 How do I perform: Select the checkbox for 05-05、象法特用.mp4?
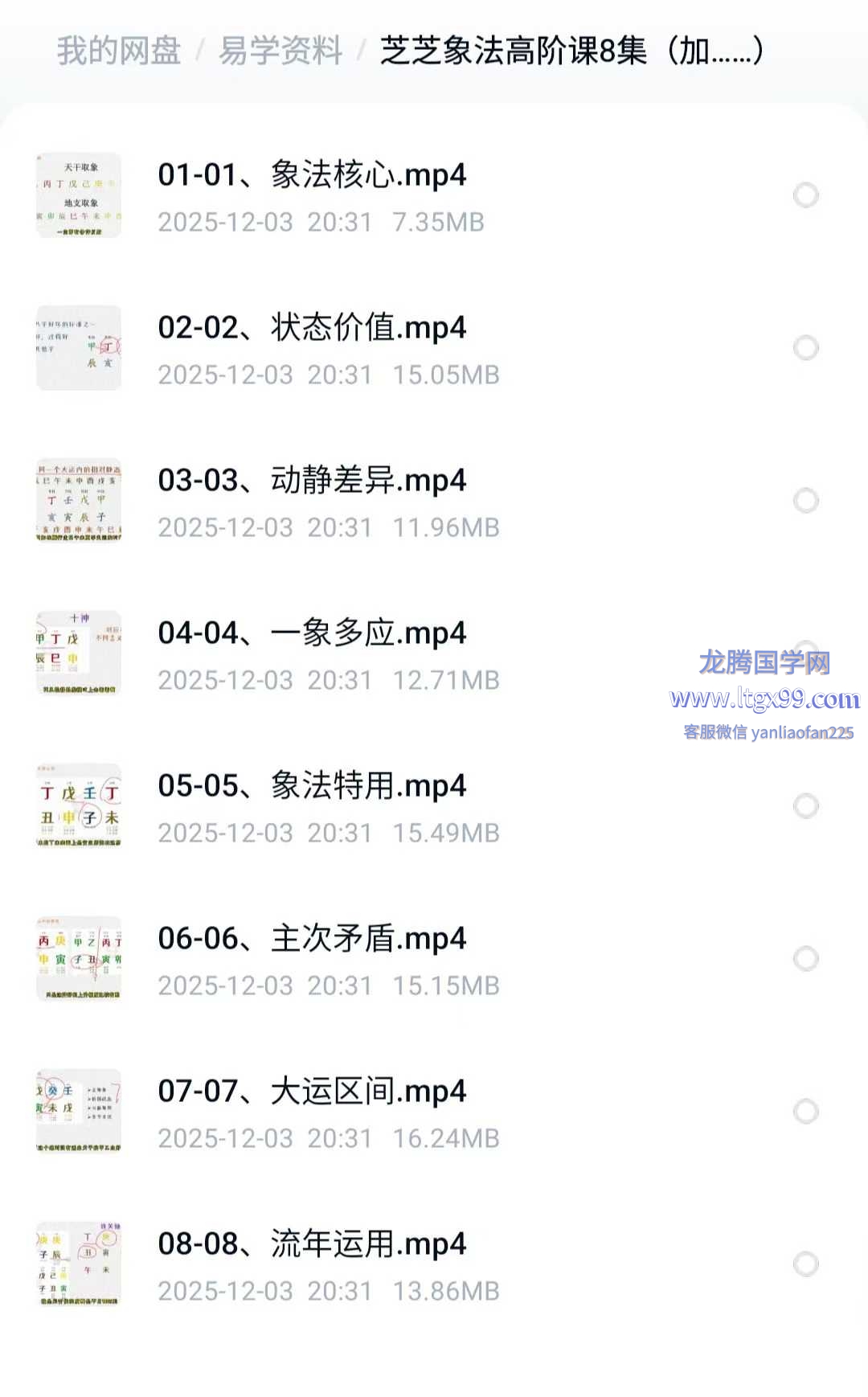(805, 806)
